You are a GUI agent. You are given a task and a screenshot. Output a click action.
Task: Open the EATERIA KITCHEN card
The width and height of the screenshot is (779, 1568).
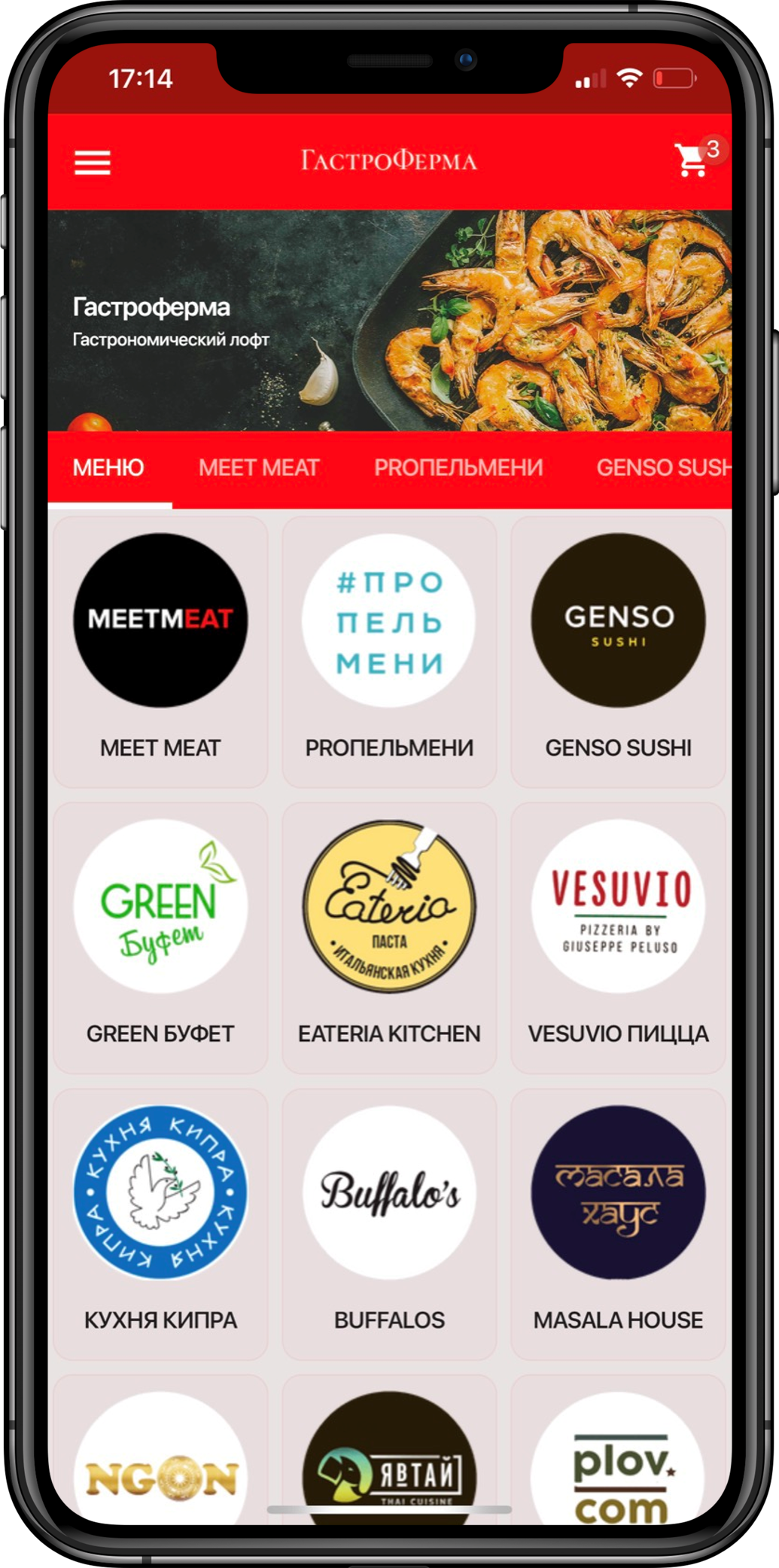(389, 937)
